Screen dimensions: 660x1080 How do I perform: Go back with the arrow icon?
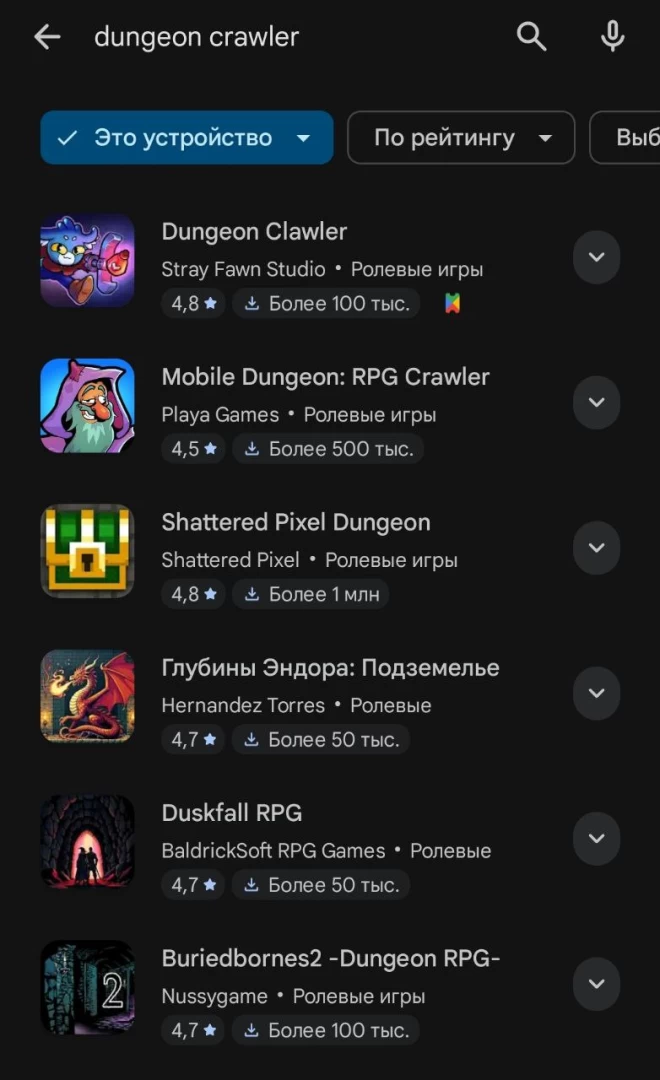47,38
